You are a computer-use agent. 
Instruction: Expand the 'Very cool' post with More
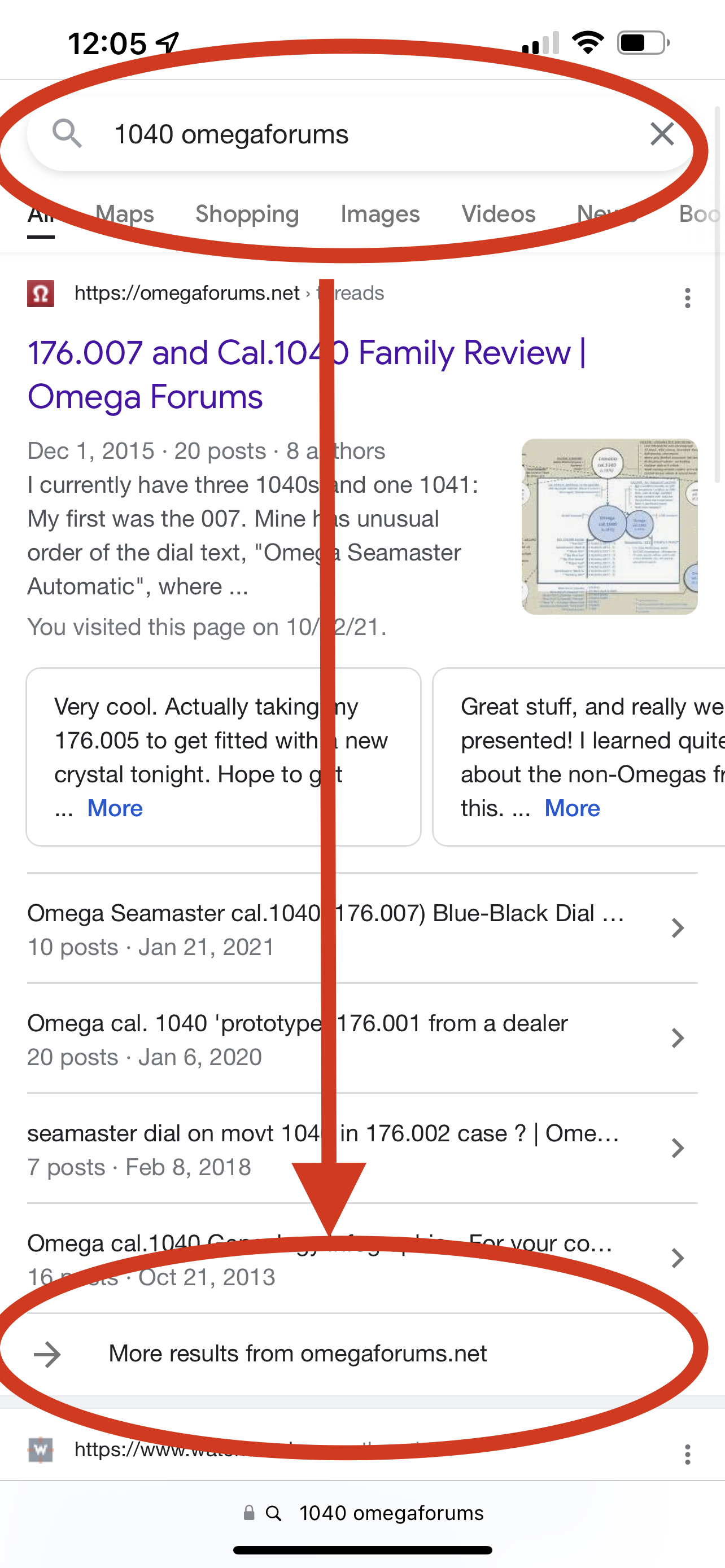click(x=115, y=808)
